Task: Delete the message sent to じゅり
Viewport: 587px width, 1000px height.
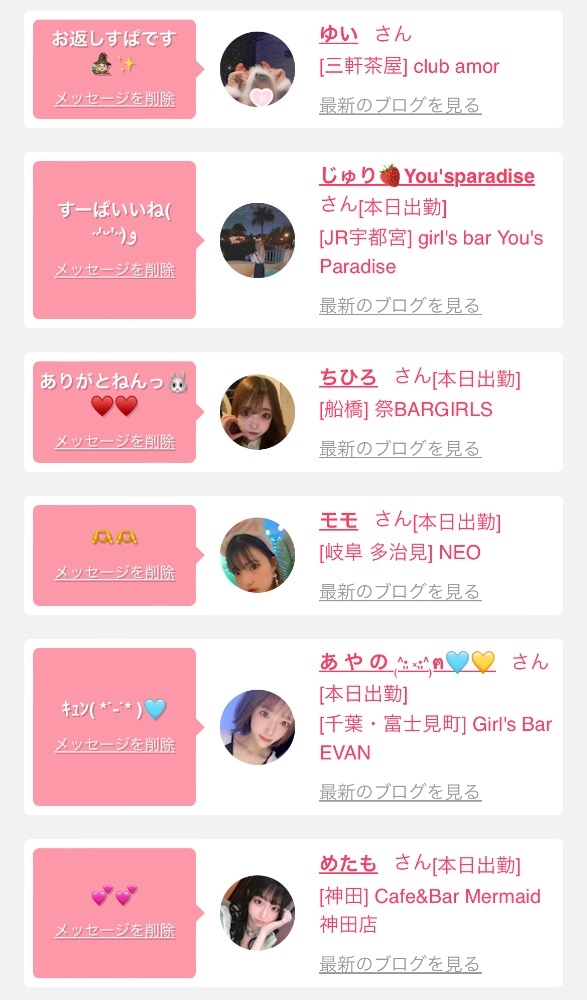Action: pyautogui.click(x=115, y=270)
